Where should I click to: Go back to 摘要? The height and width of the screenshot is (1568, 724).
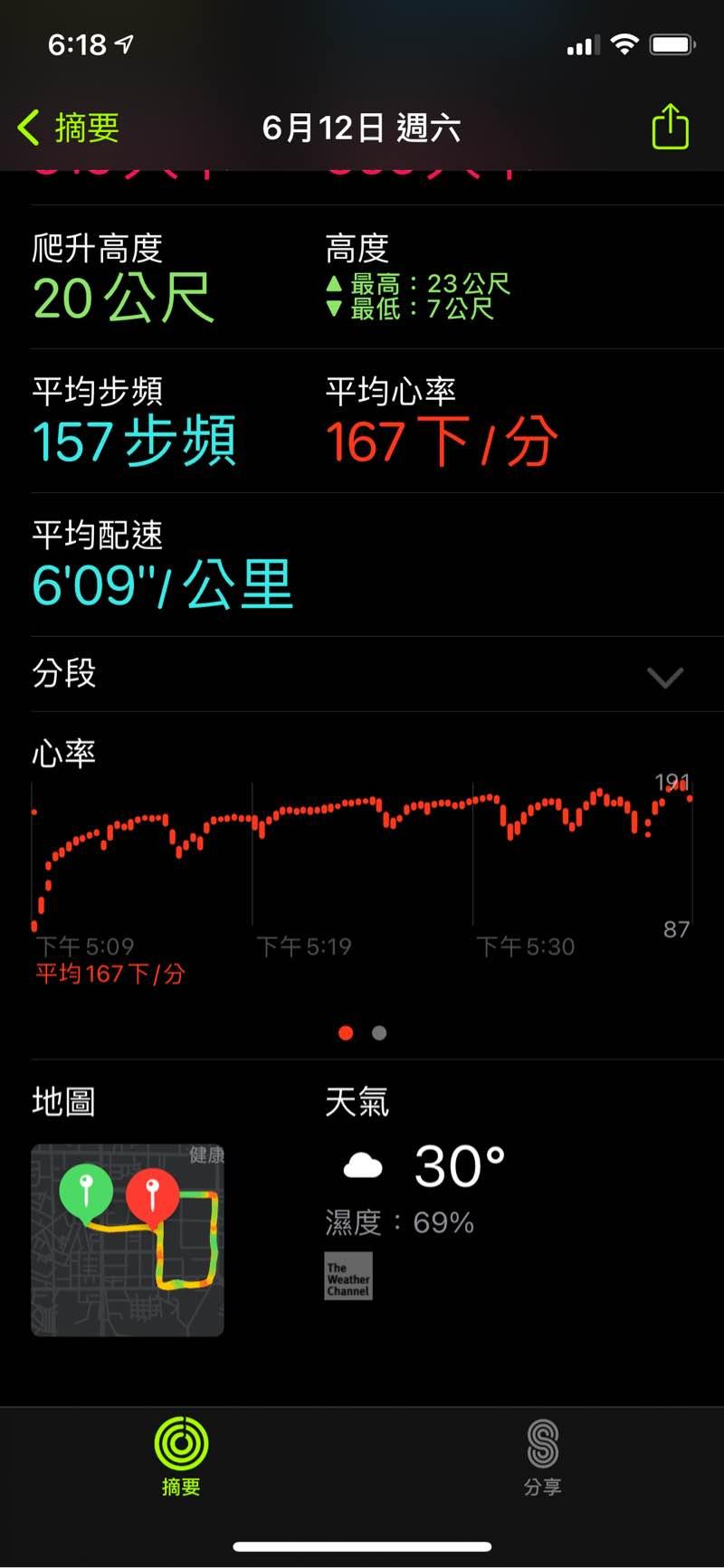click(x=69, y=128)
